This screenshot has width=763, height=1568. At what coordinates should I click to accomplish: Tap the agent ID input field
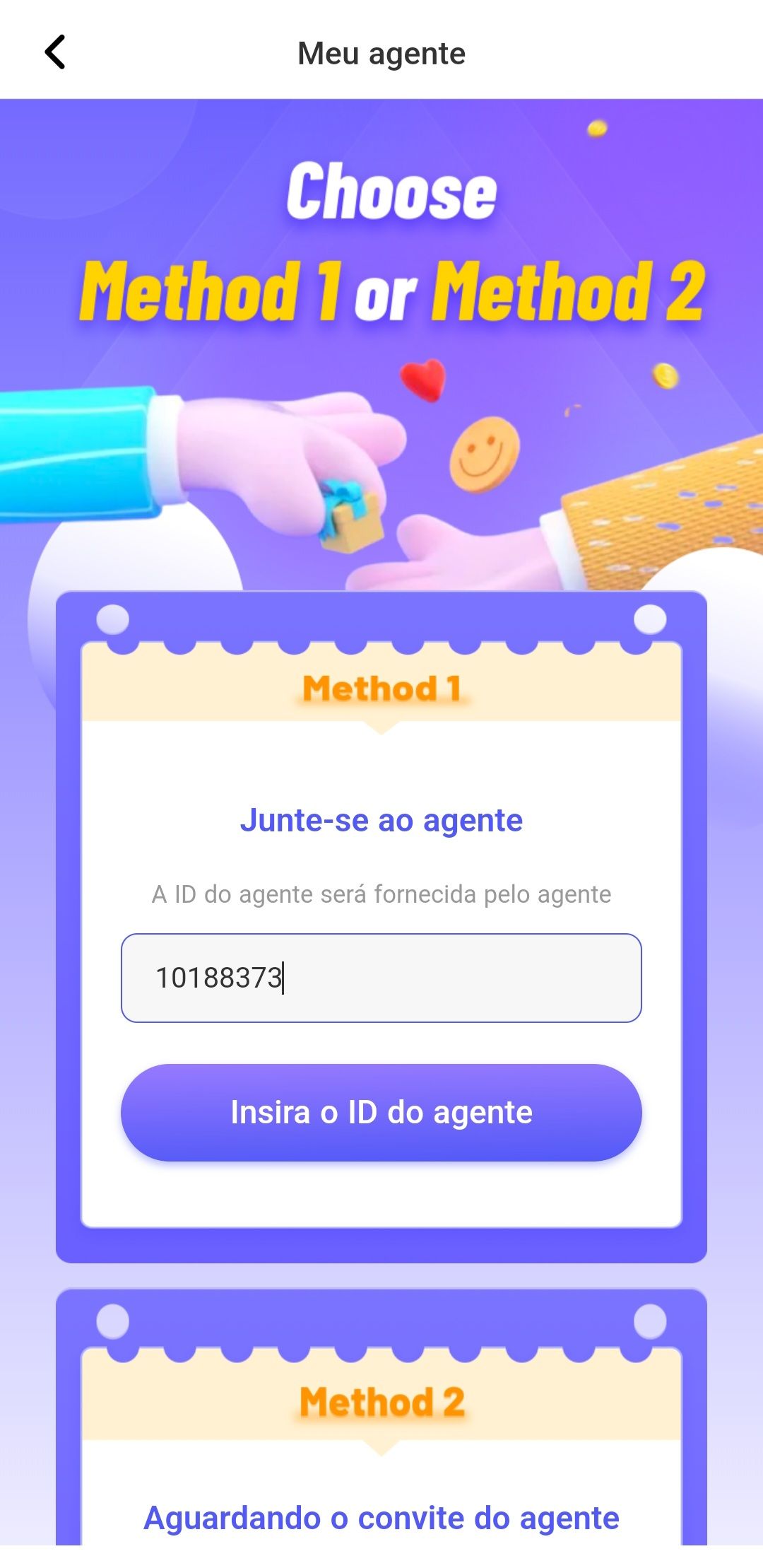pos(381,978)
